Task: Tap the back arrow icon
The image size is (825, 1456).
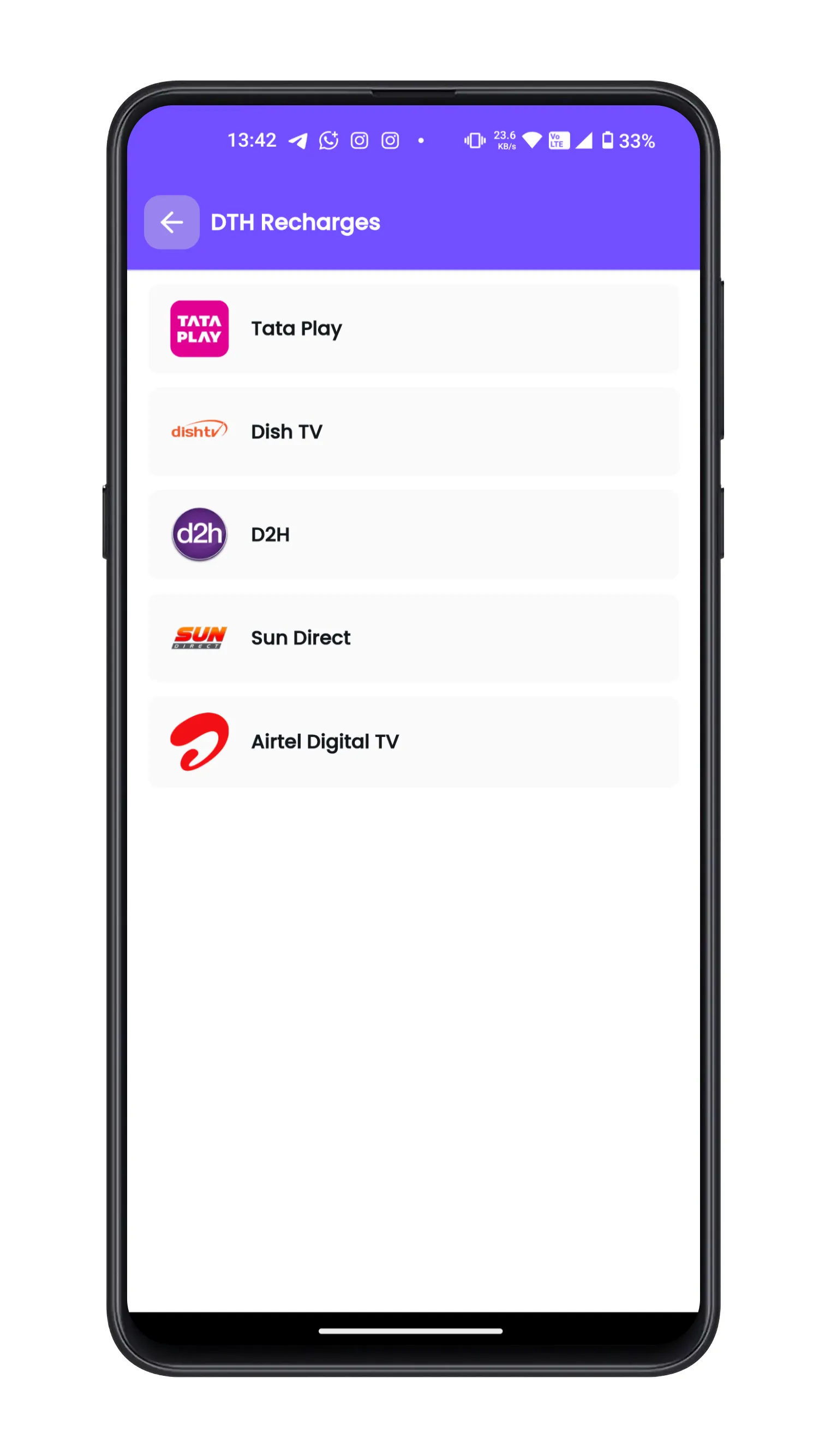Action: point(172,222)
